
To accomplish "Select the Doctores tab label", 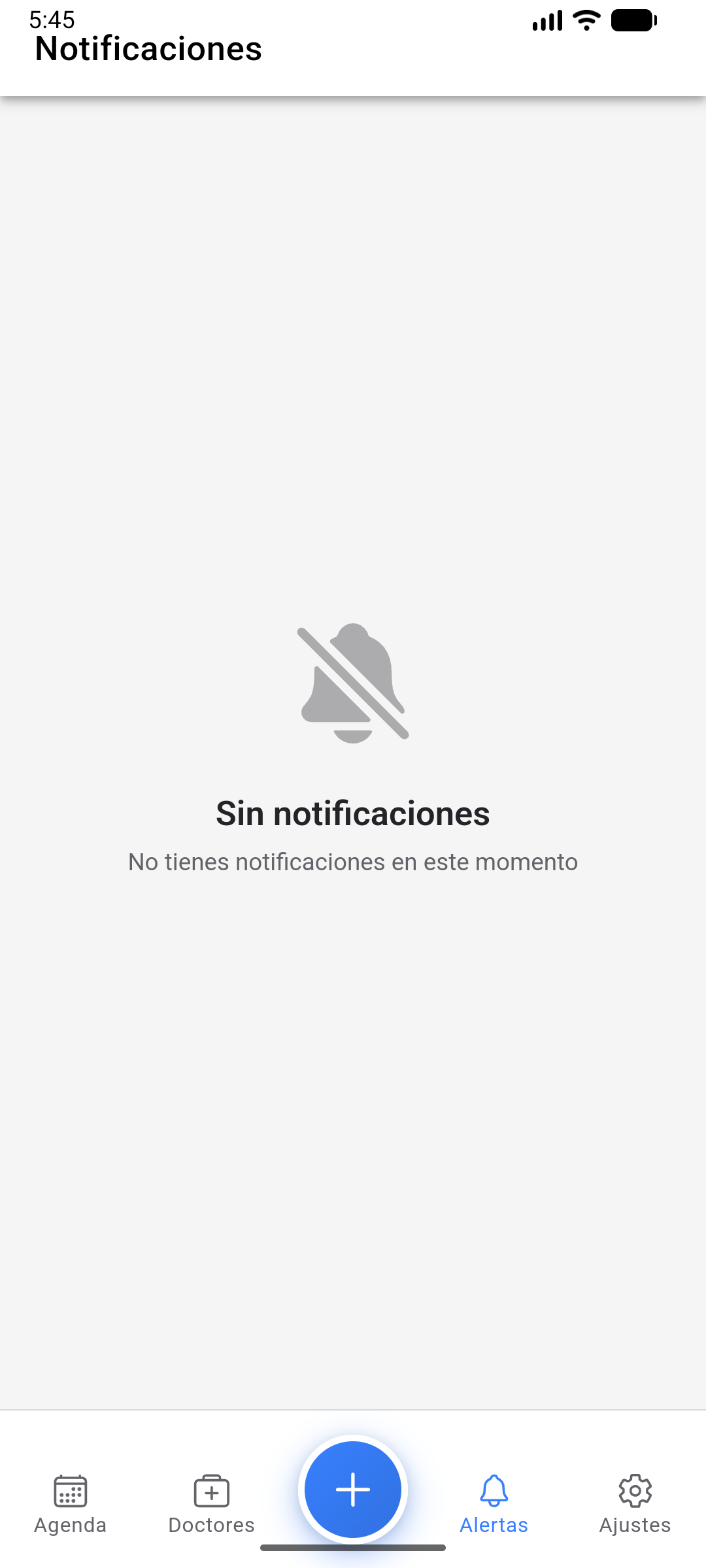I will pos(211,1525).
